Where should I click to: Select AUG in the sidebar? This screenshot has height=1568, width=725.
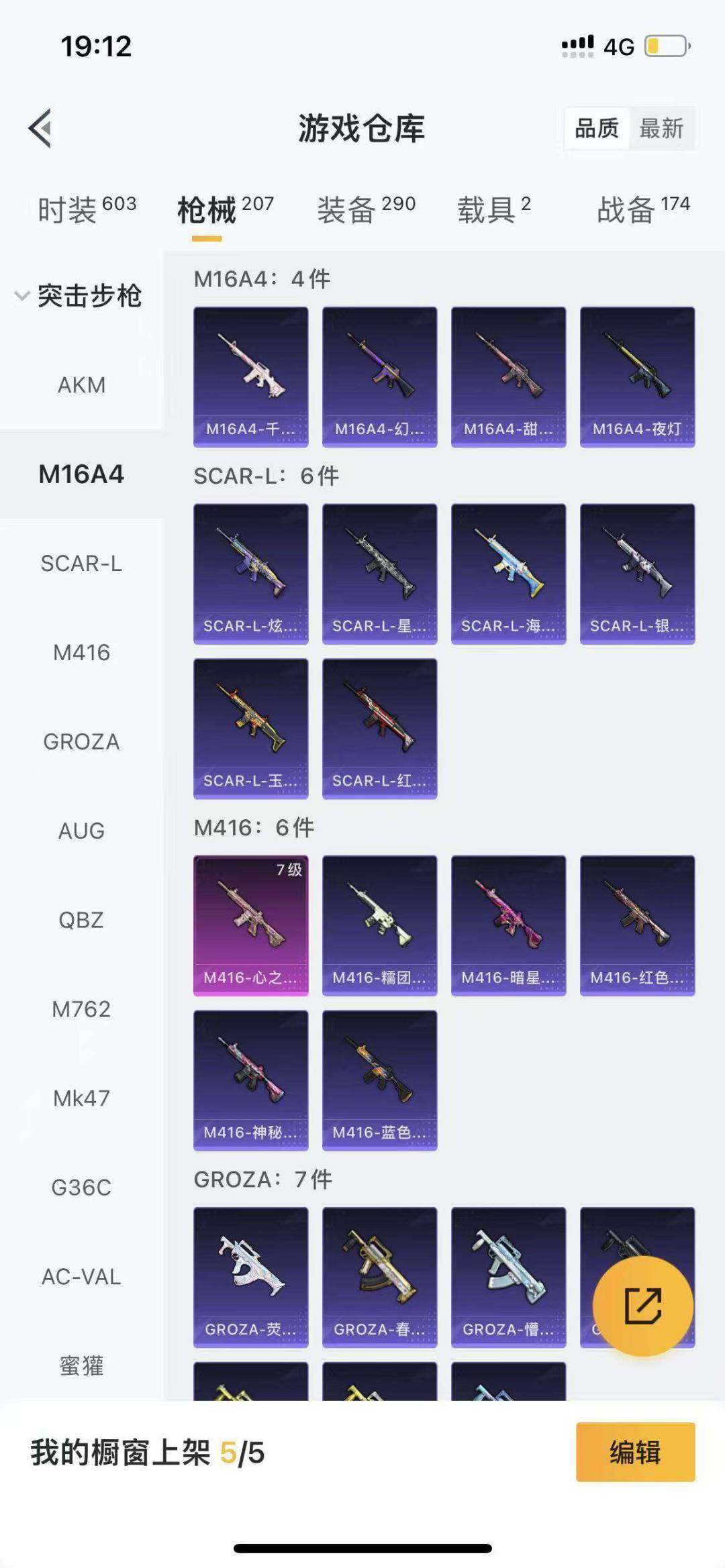(x=81, y=831)
